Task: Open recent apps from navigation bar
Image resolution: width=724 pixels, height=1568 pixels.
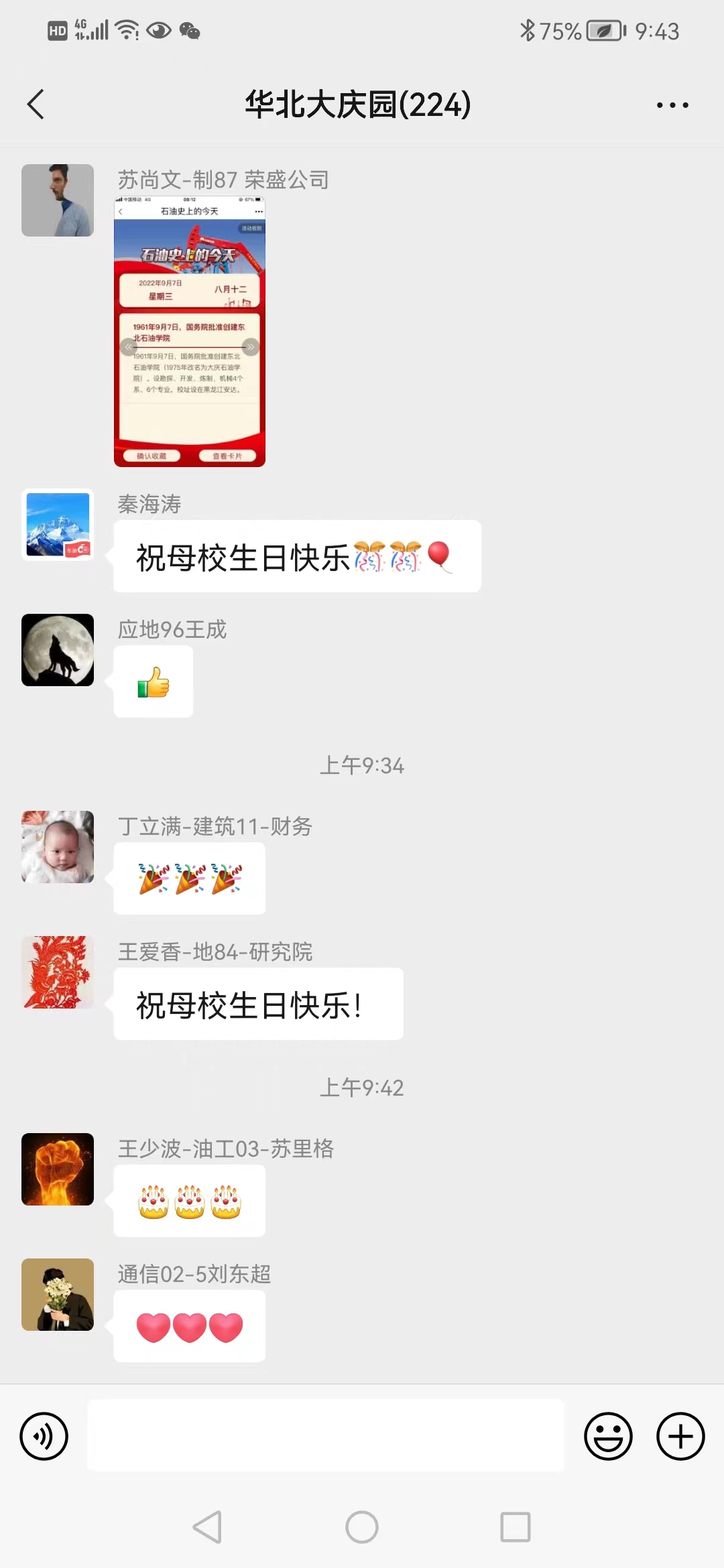Action: click(x=516, y=1527)
